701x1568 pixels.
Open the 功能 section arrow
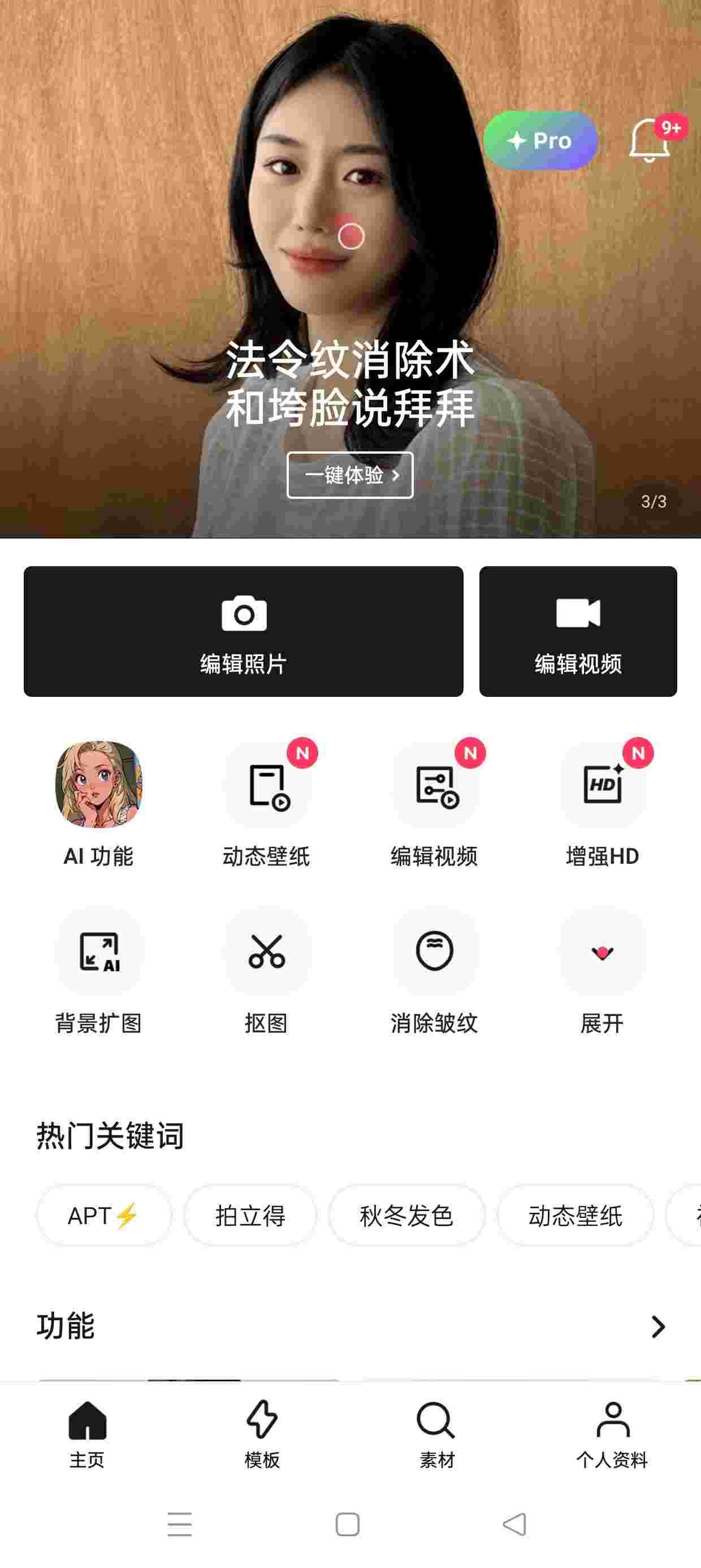(658, 1326)
